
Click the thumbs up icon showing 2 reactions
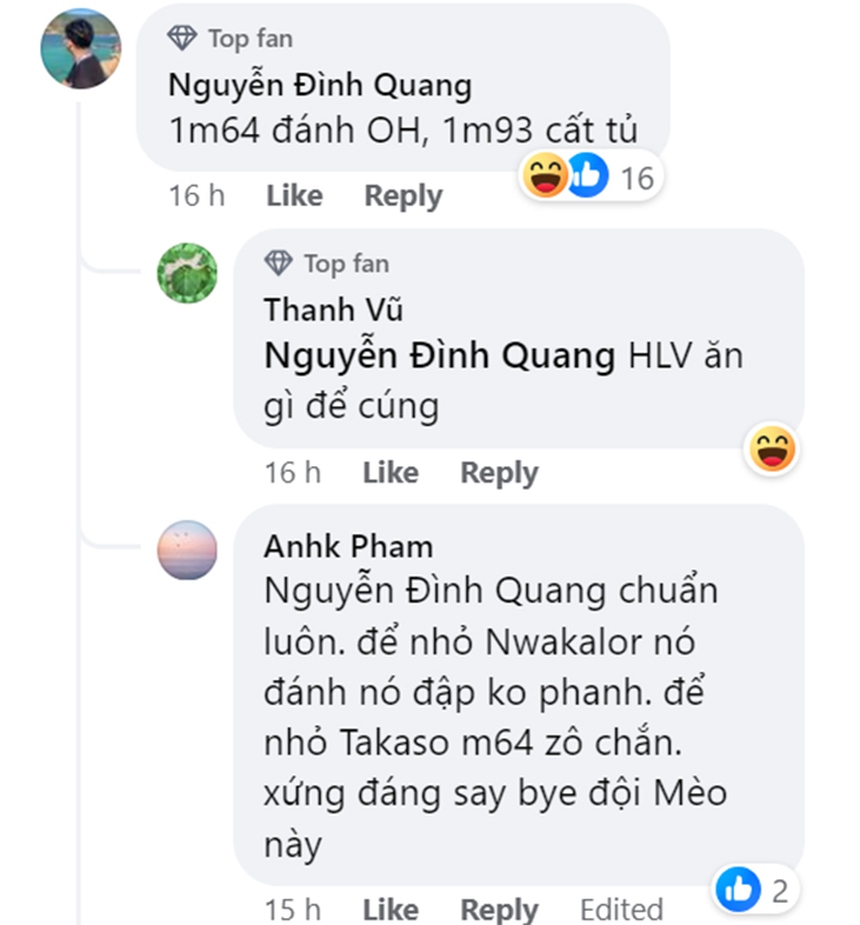(737, 889)
